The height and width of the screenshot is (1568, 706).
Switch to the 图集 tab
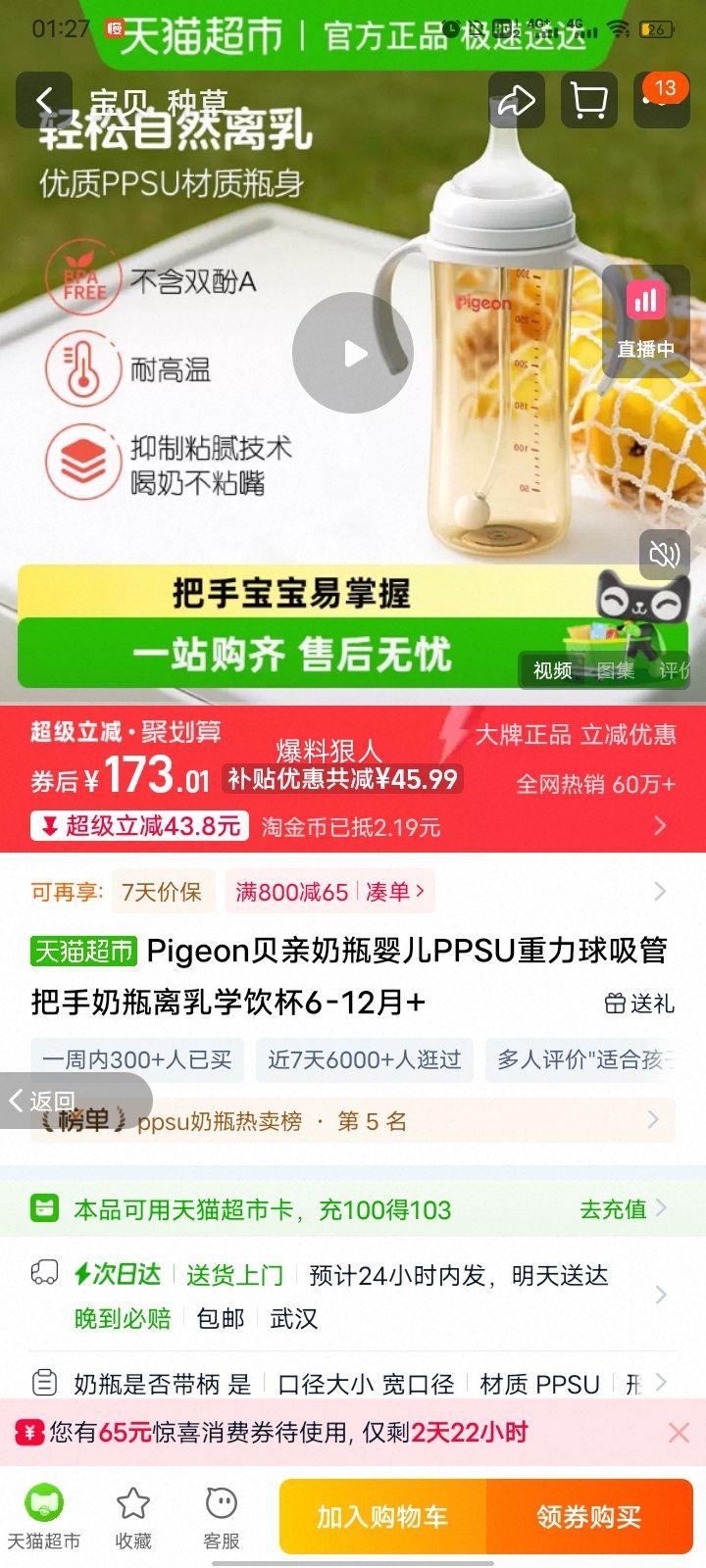pyautogui.click(x=615, y=670)
